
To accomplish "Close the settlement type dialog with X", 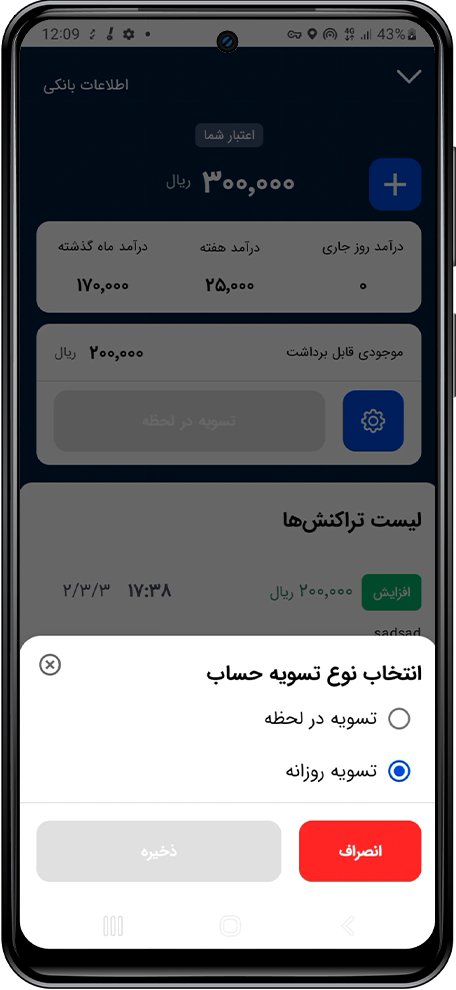I will pos(50,665).
